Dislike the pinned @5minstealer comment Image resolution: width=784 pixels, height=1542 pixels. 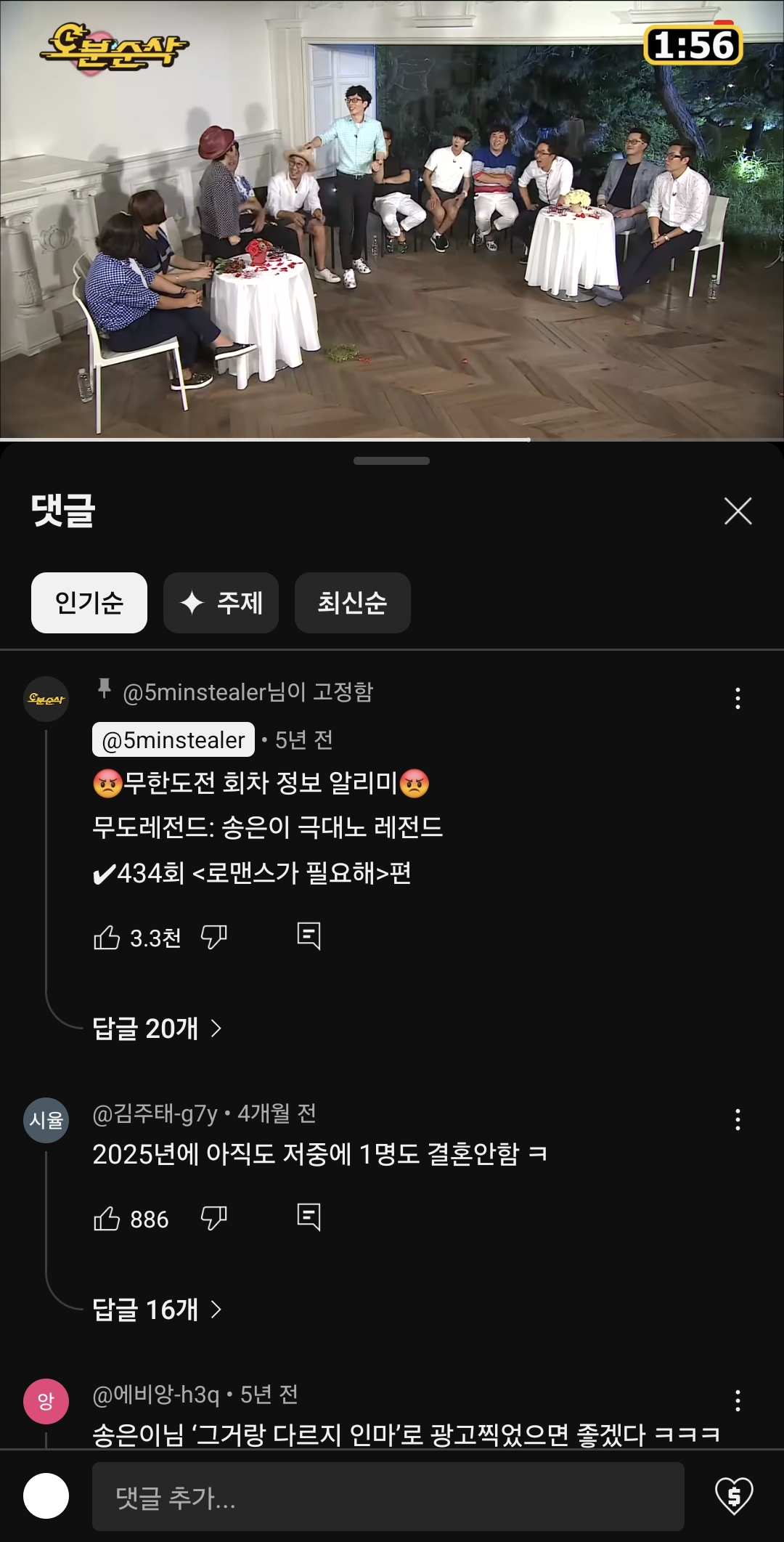click(214, 938)
